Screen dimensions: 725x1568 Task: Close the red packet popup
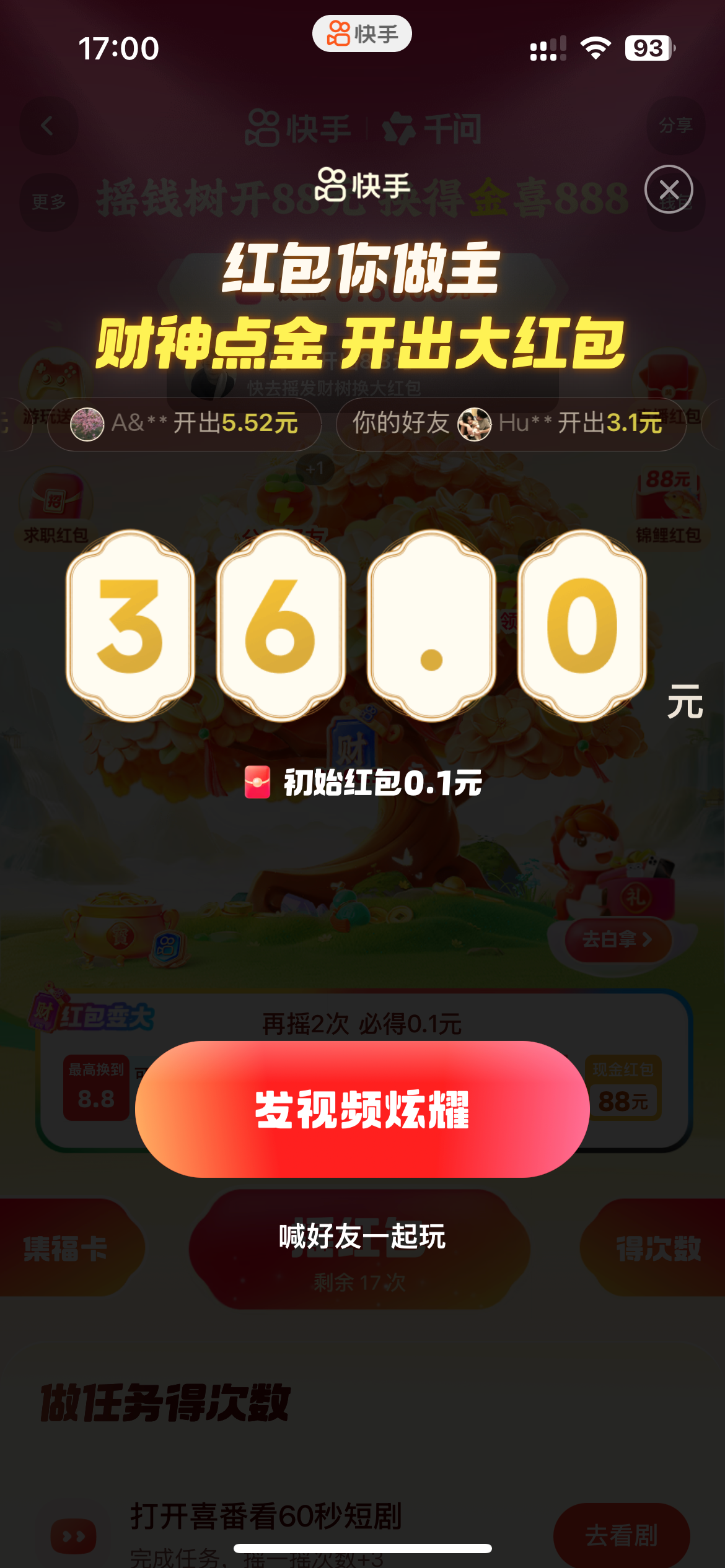[669, 189]
